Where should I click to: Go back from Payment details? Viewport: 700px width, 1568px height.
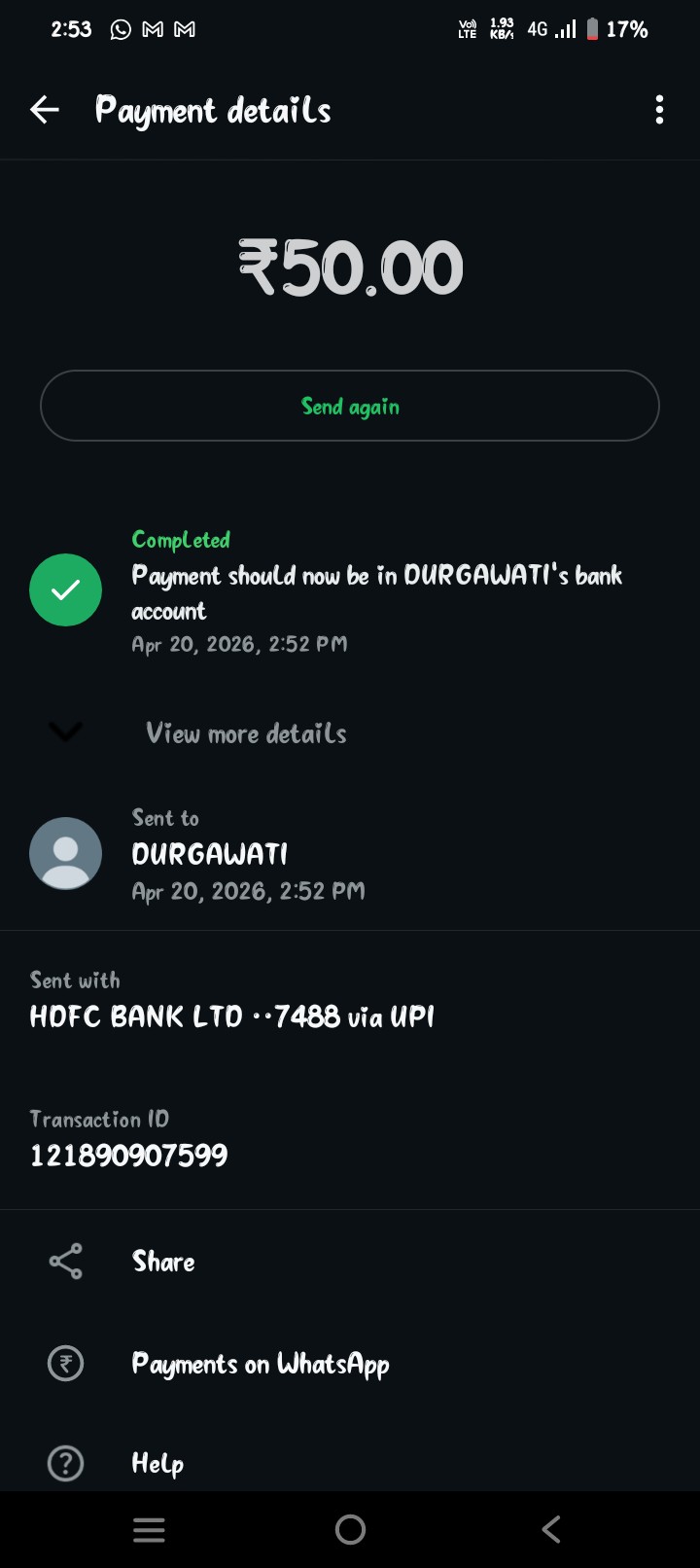(45, 110)
